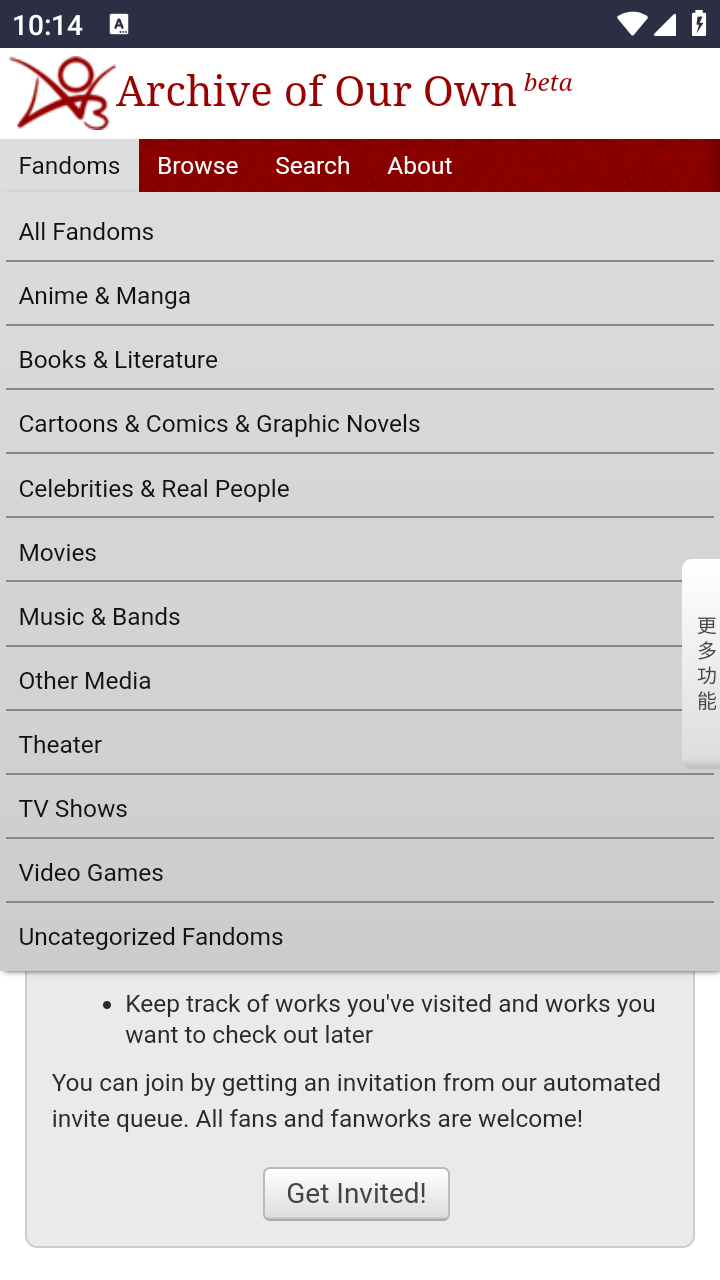Screen dimensions: 720x1280
Task: Select Music & Bands from the list
Action: [x=99, y=616]
